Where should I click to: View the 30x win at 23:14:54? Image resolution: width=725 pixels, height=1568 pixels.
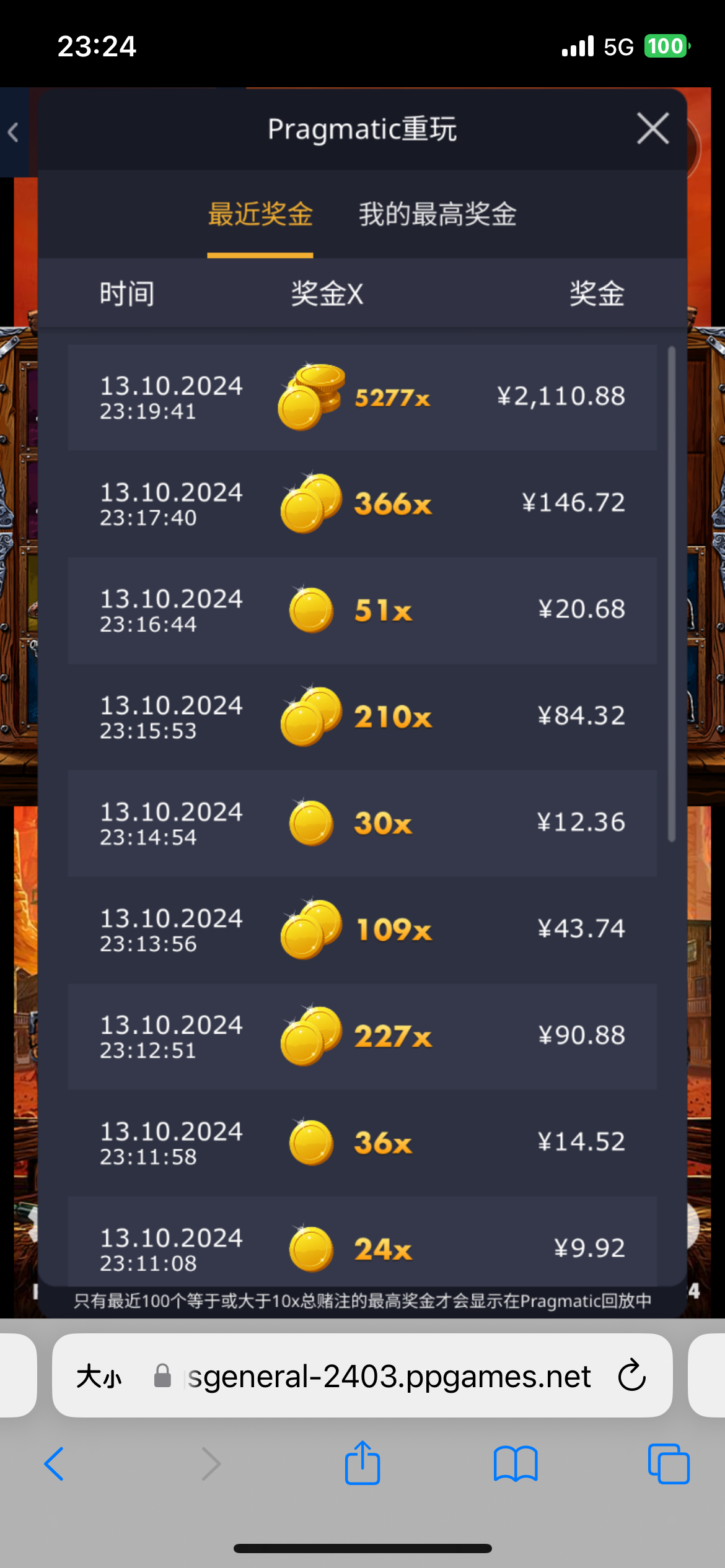pos(362,824)
